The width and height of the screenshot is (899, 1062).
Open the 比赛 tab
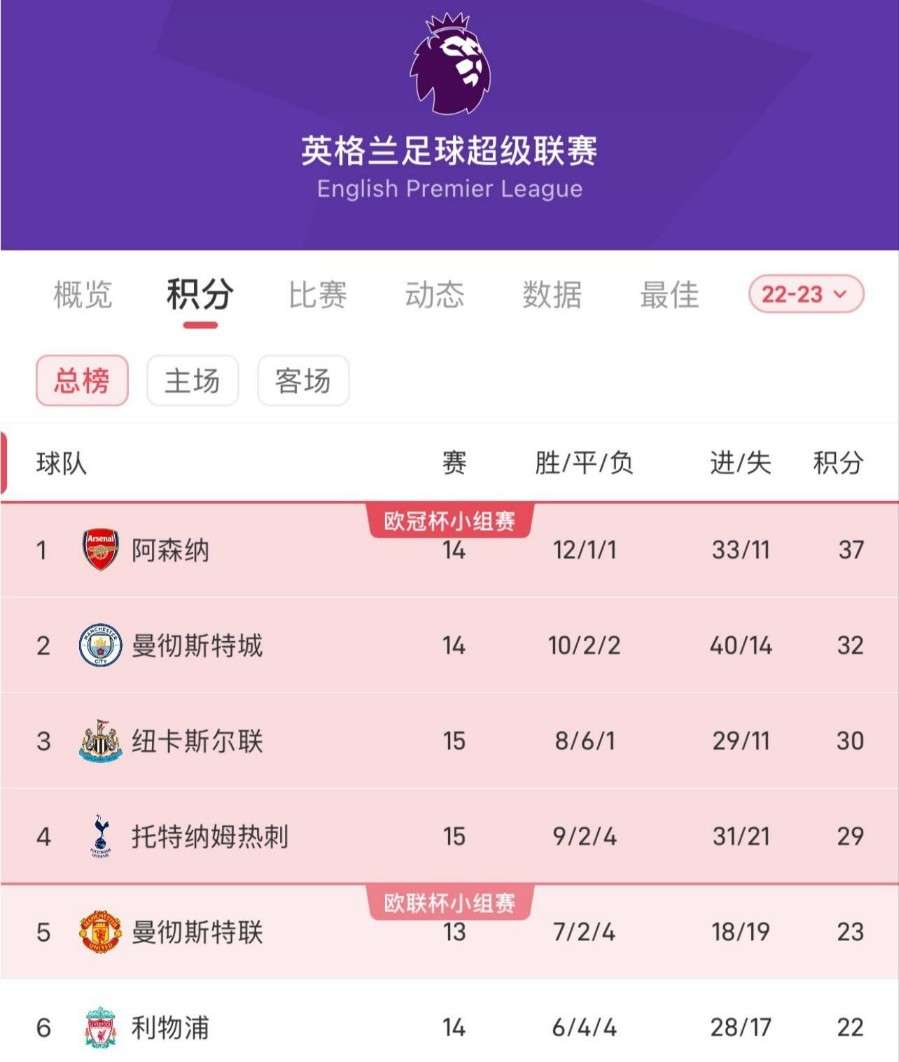tap(318, 295)
